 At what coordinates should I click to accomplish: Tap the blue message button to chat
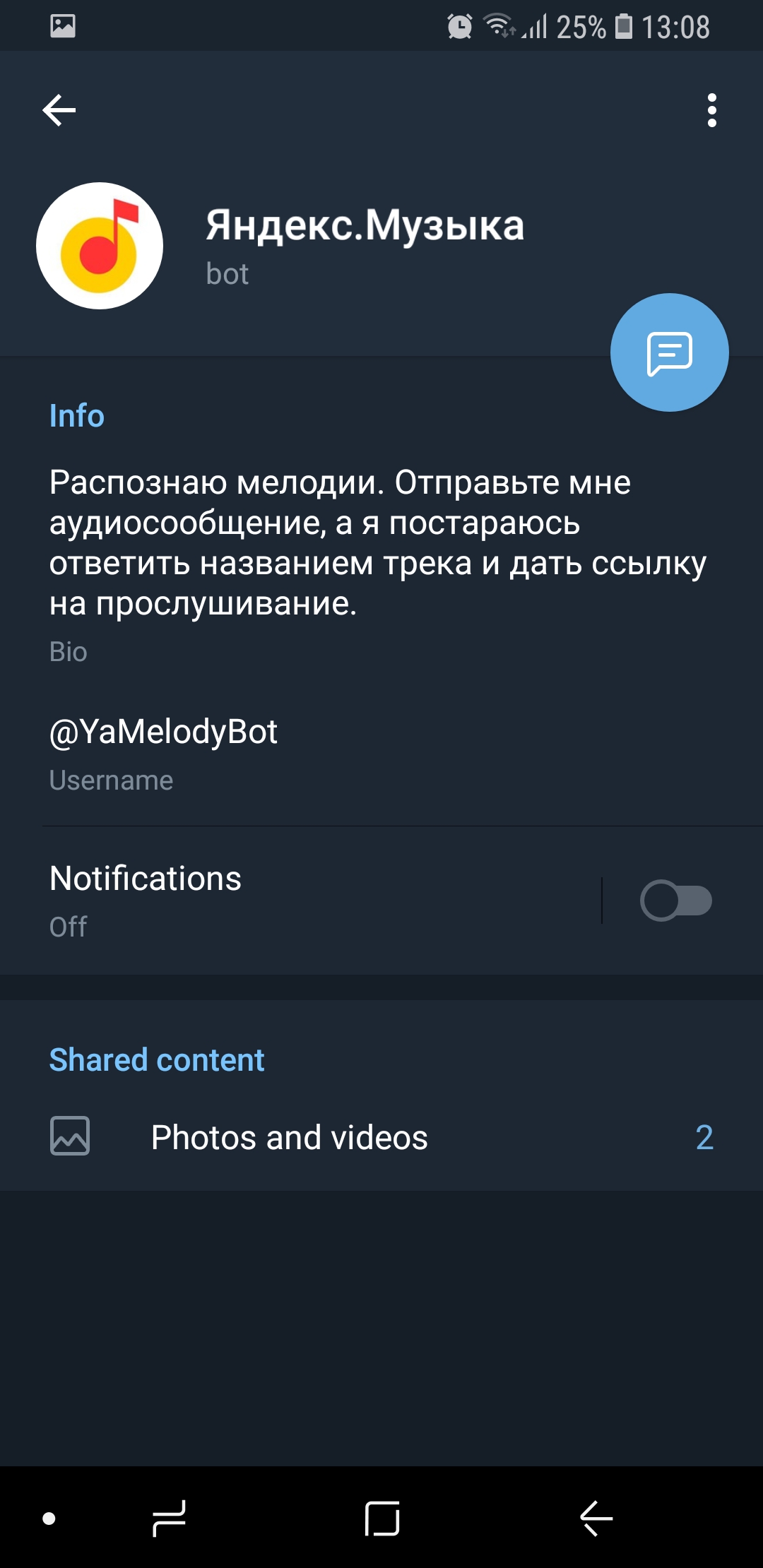click(669, 352)
